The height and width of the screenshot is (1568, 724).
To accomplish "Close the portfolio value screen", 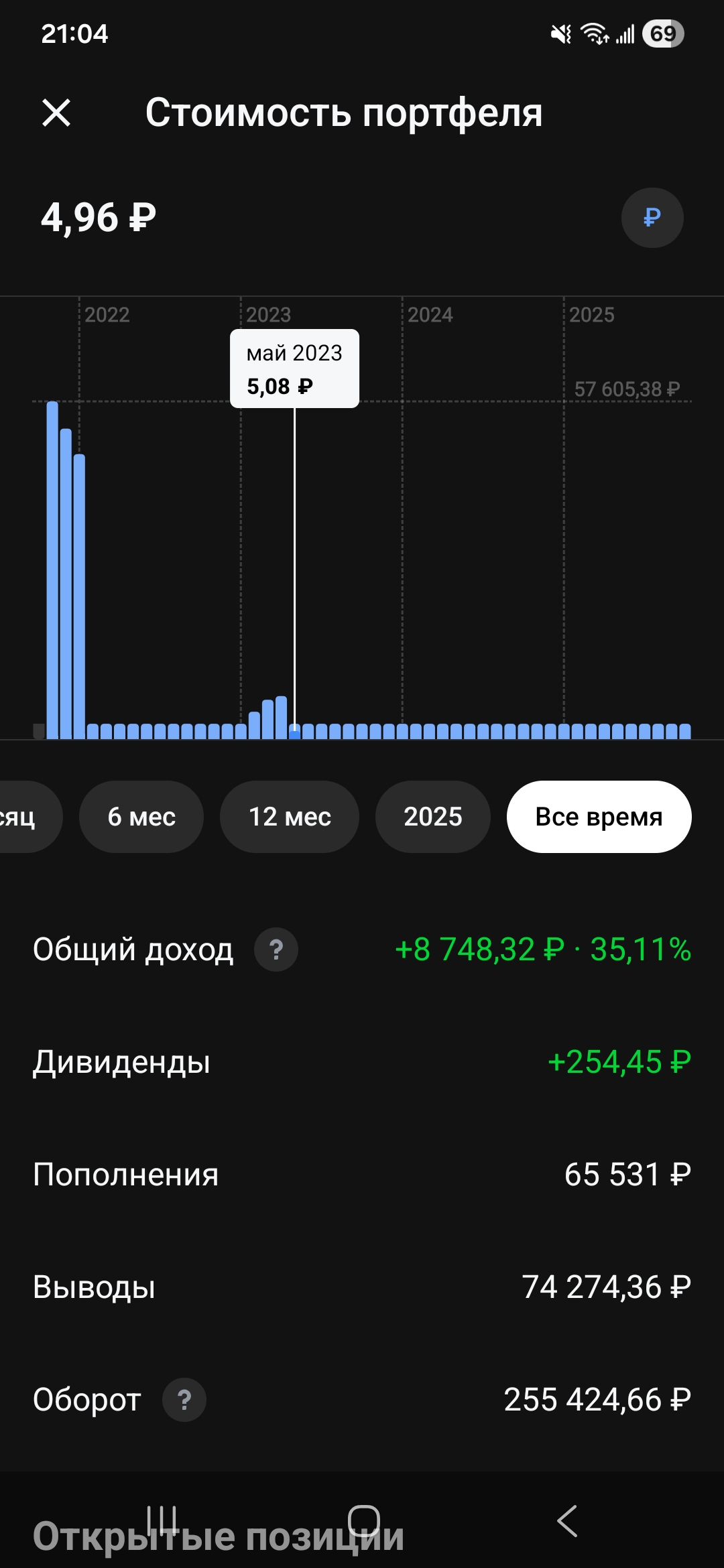I will click(56, 113).
